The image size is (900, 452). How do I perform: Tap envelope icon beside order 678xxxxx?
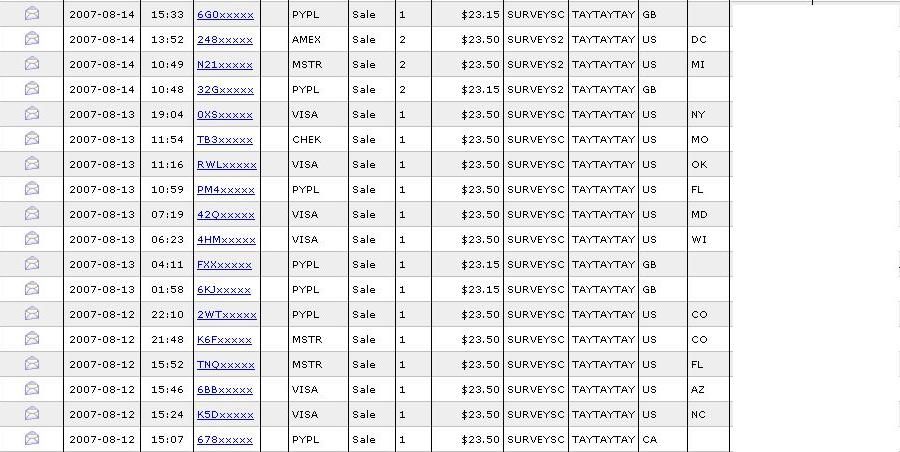click(x=32, y=439)
